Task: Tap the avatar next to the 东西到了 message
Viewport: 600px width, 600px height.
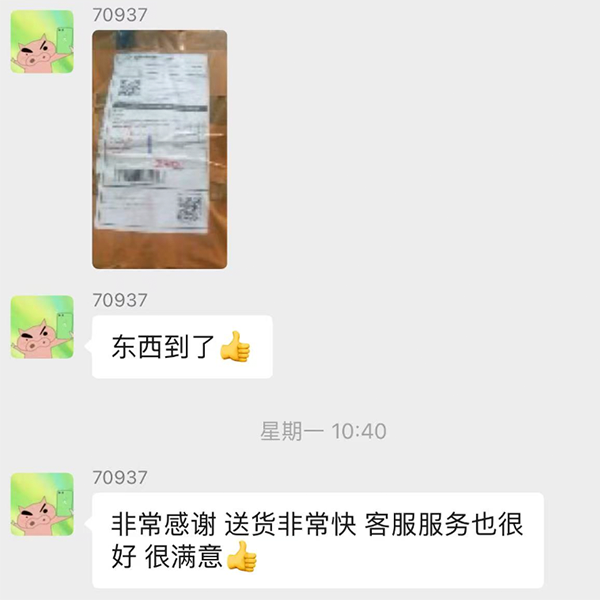Action: coord(42,327)
